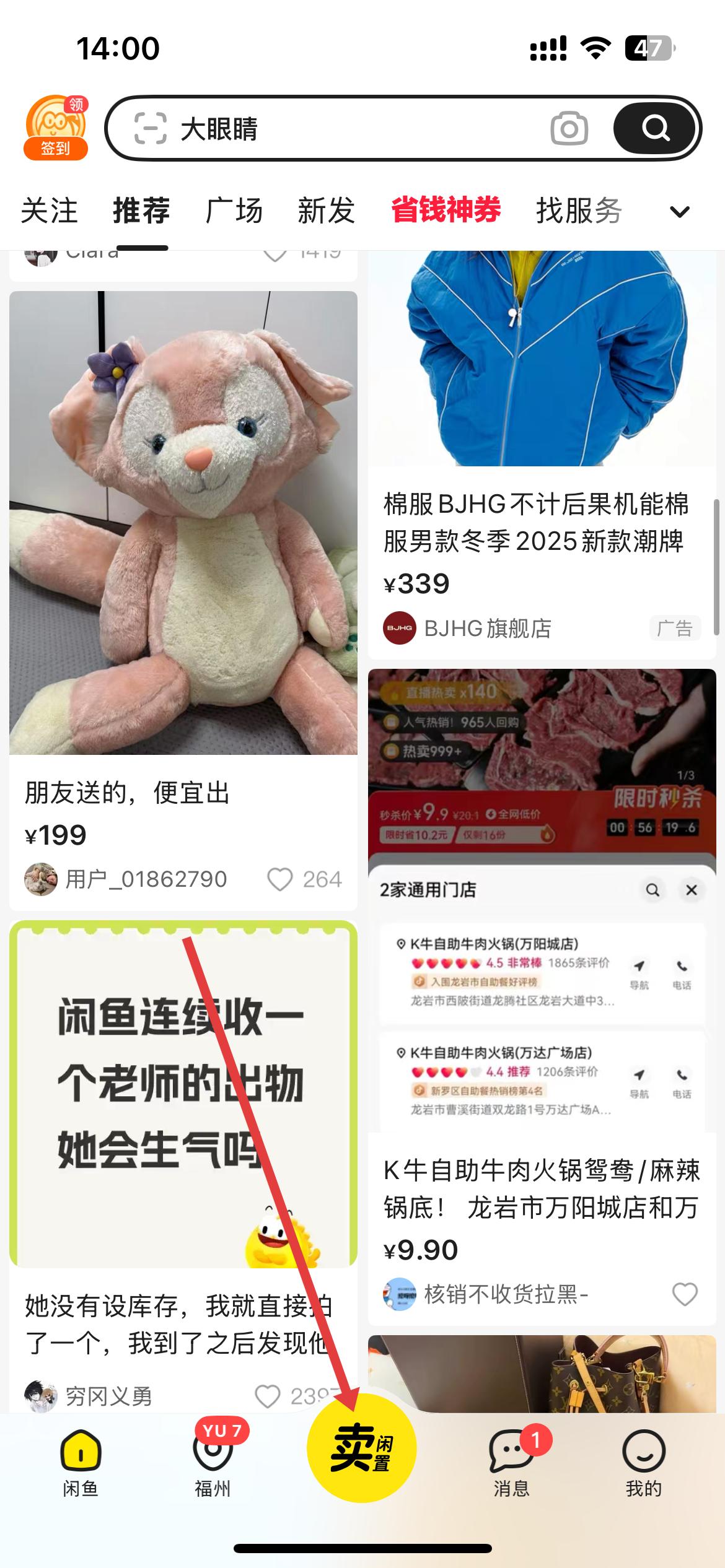Open the 省钱神券 tab
Viewport: 725px width, 1568px height.
tap(446, 211)
